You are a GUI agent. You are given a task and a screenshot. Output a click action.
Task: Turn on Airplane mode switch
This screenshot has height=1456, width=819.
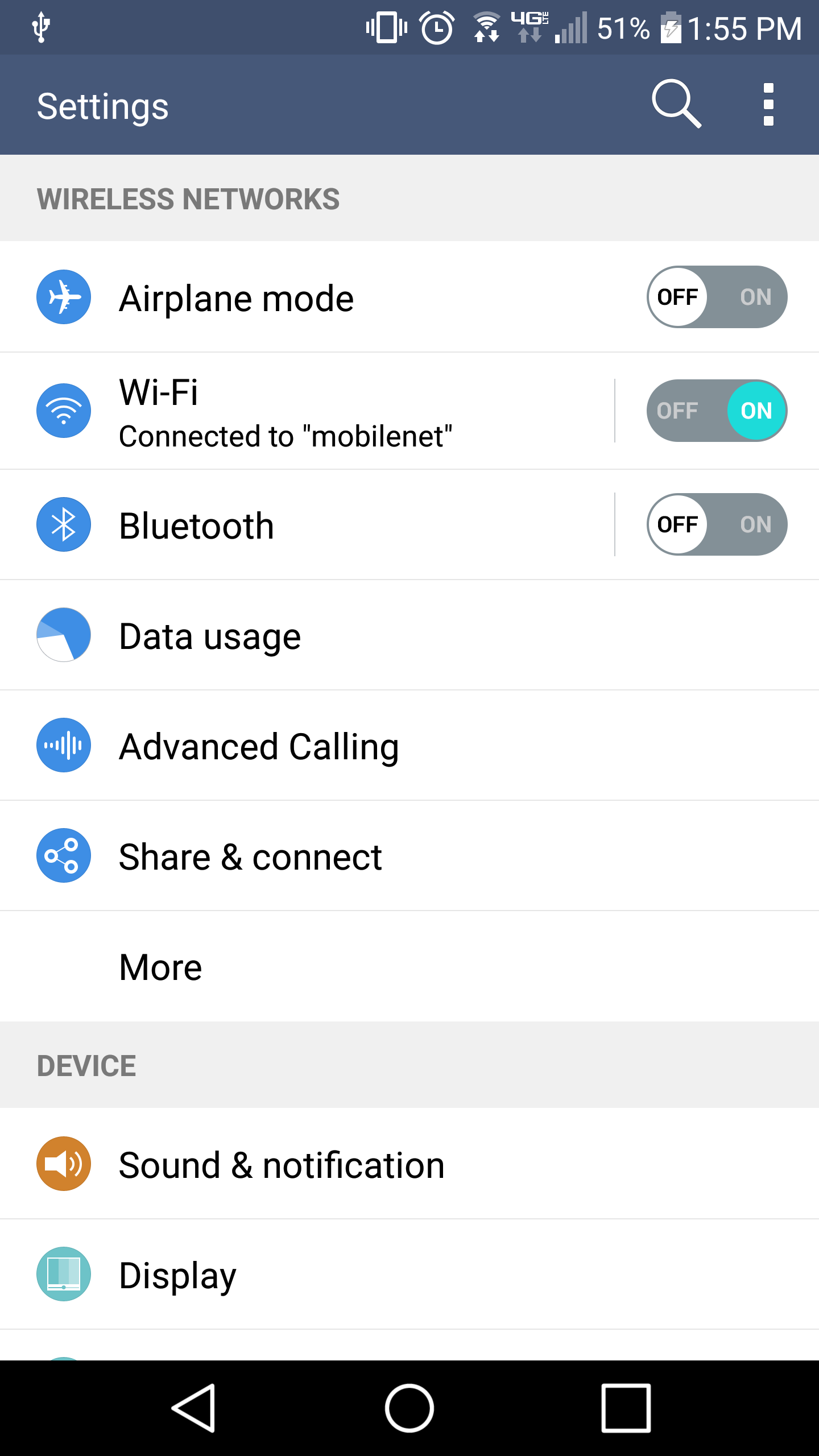pyautogui.click(x=717, y=297)
